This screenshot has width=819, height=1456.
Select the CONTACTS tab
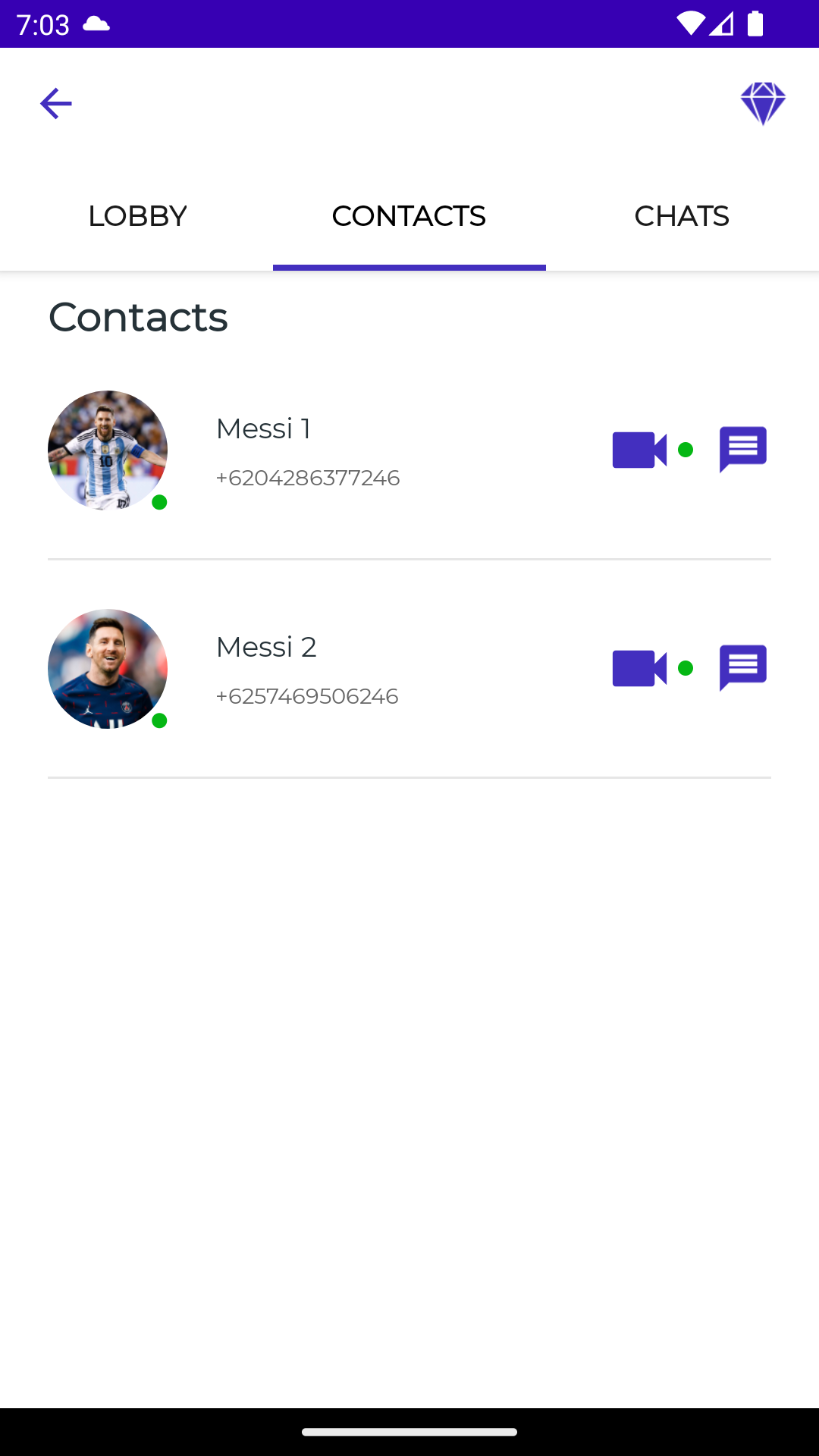pos(409,215)
